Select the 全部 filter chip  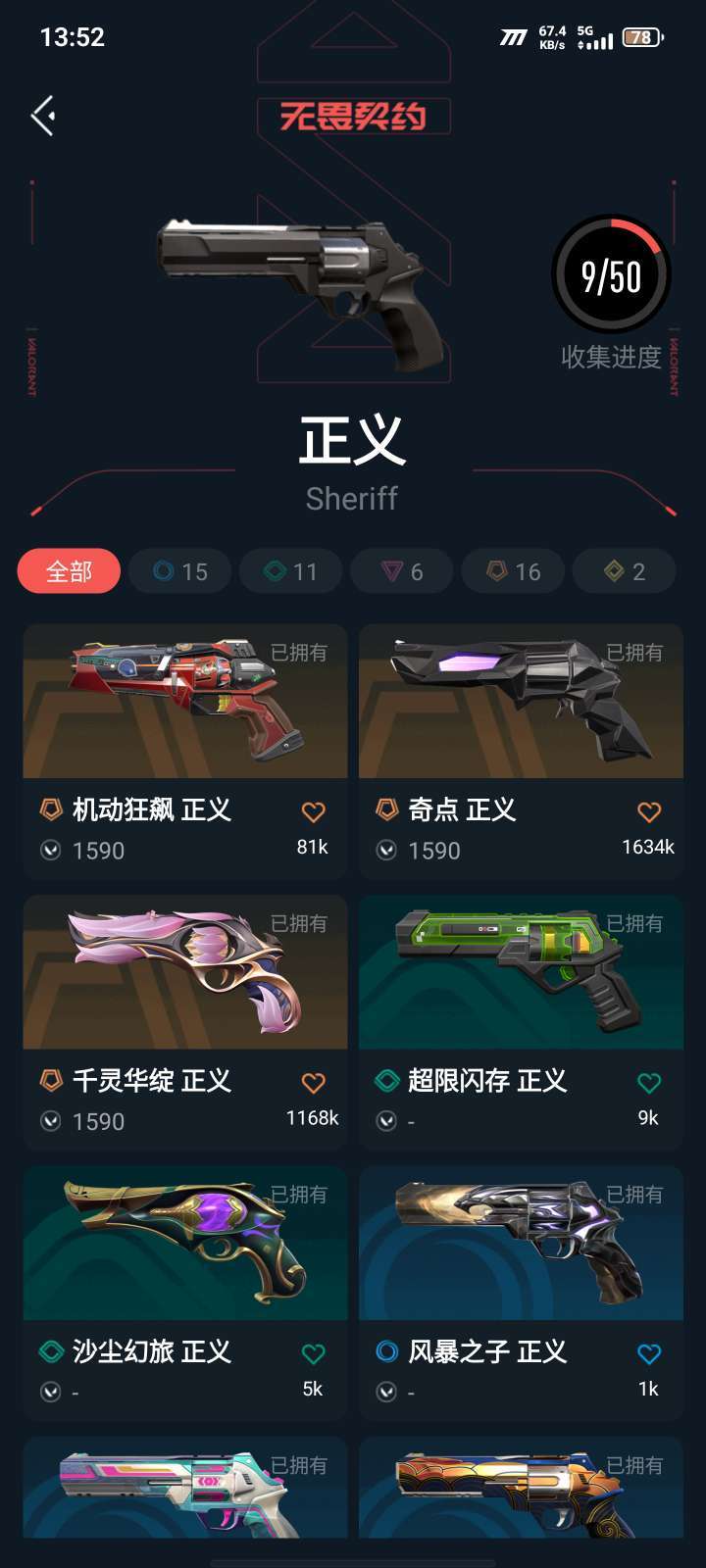click(69, 571)
